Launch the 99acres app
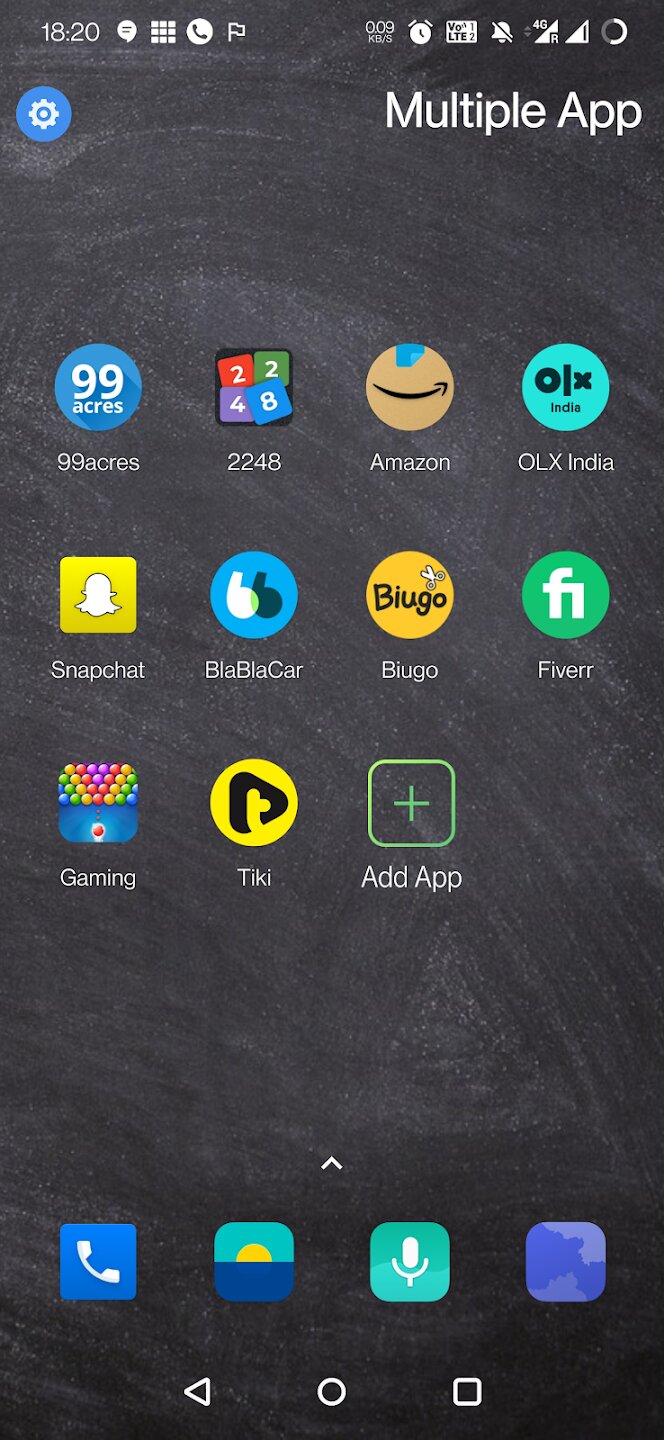Screen dimensions: 664x1440 point(98,387)
